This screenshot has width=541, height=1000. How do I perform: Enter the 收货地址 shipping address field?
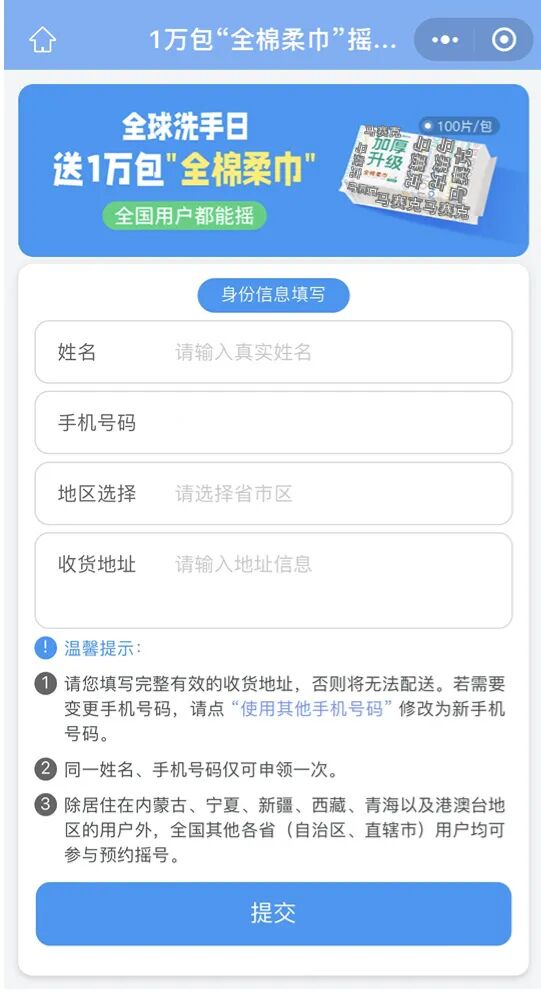274,580
